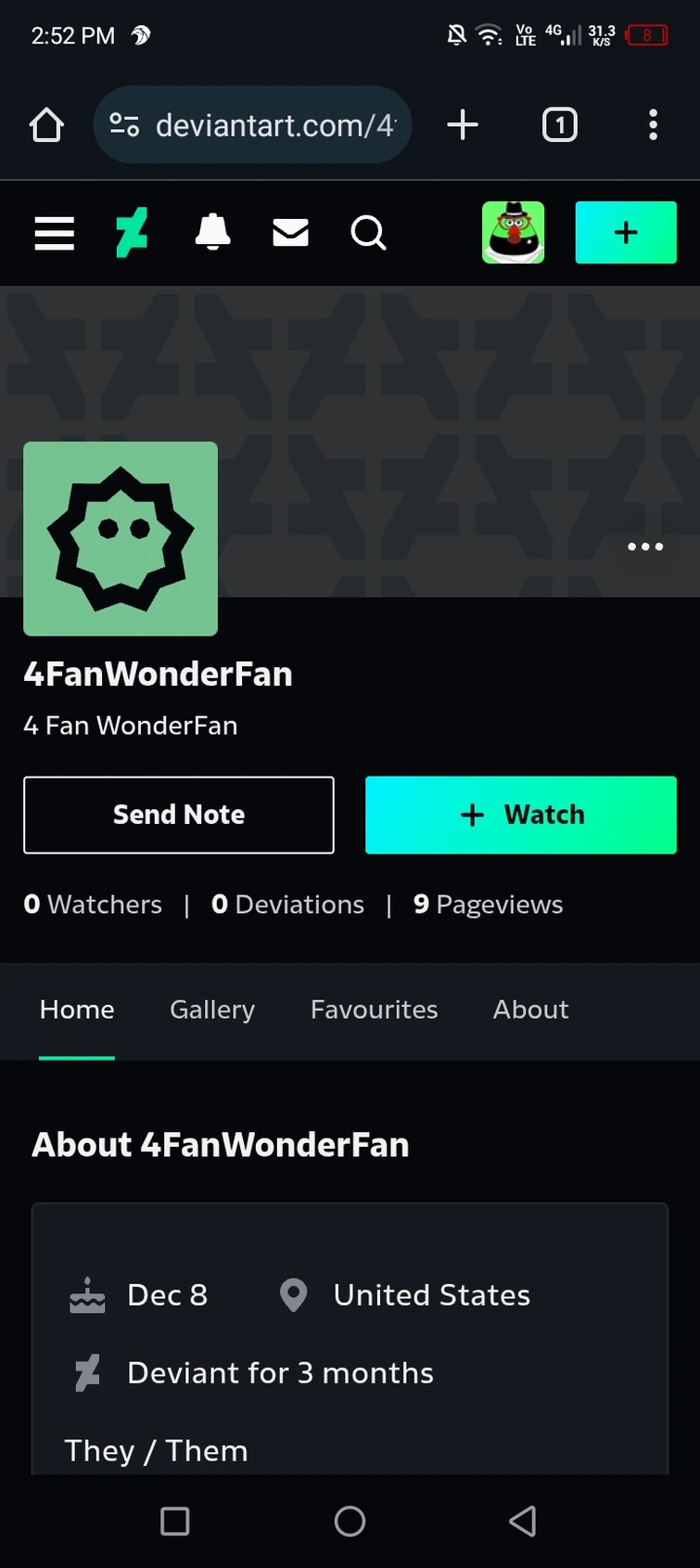Screen dimensions: 700x1568
Task: Open the Pageviews link
Action: tap(488, 905)
